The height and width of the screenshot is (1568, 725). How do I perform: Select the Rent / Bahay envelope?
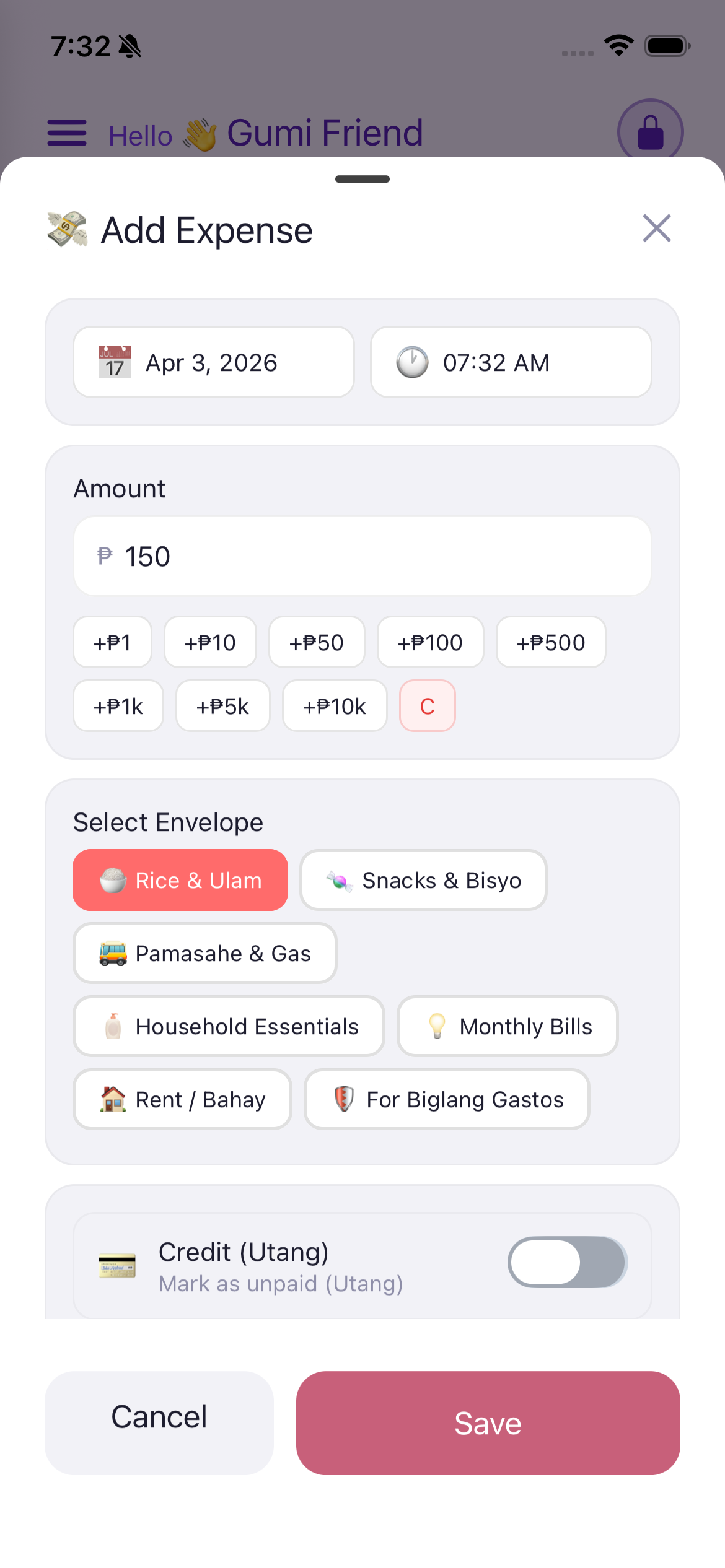tap(182, 1099)
